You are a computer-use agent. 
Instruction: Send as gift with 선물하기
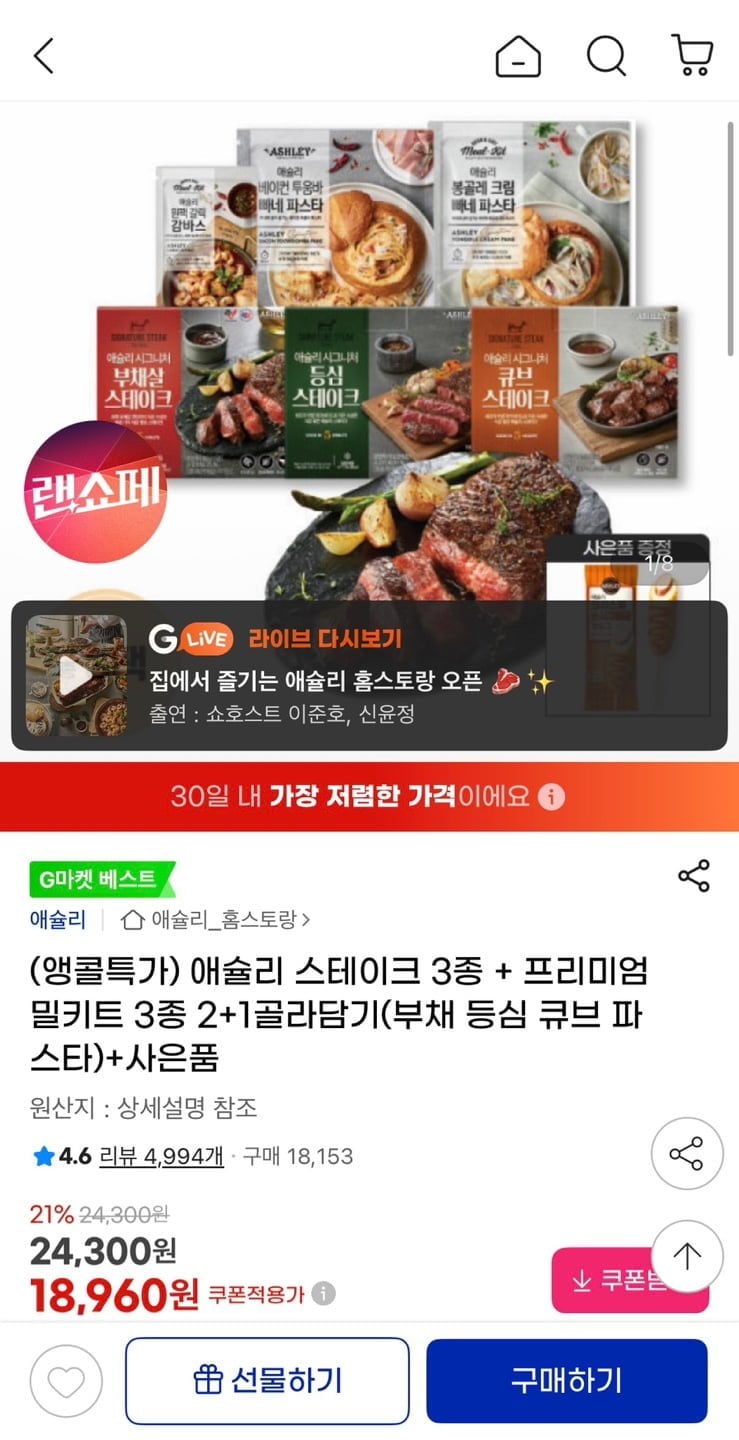coord(267,1381)
